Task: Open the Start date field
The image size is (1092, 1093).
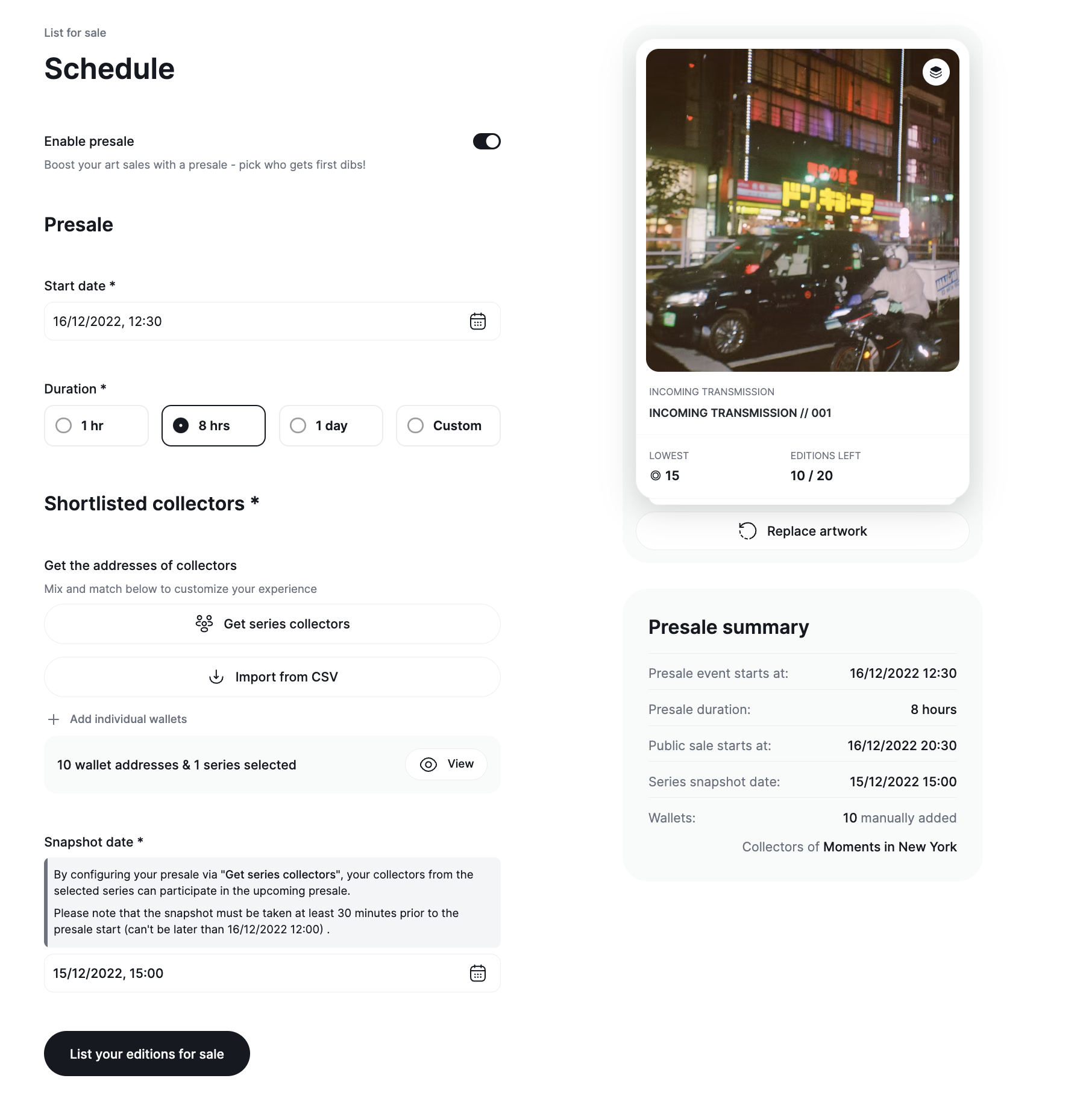Action: (x=272, y=321)
